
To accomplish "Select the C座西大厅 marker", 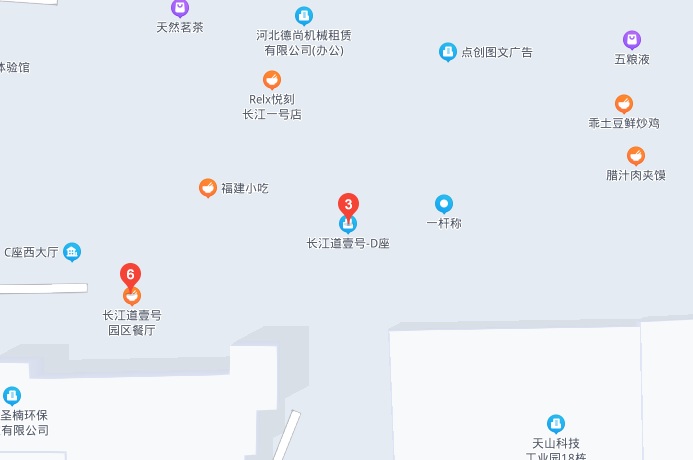I will (x=72, y=252).
